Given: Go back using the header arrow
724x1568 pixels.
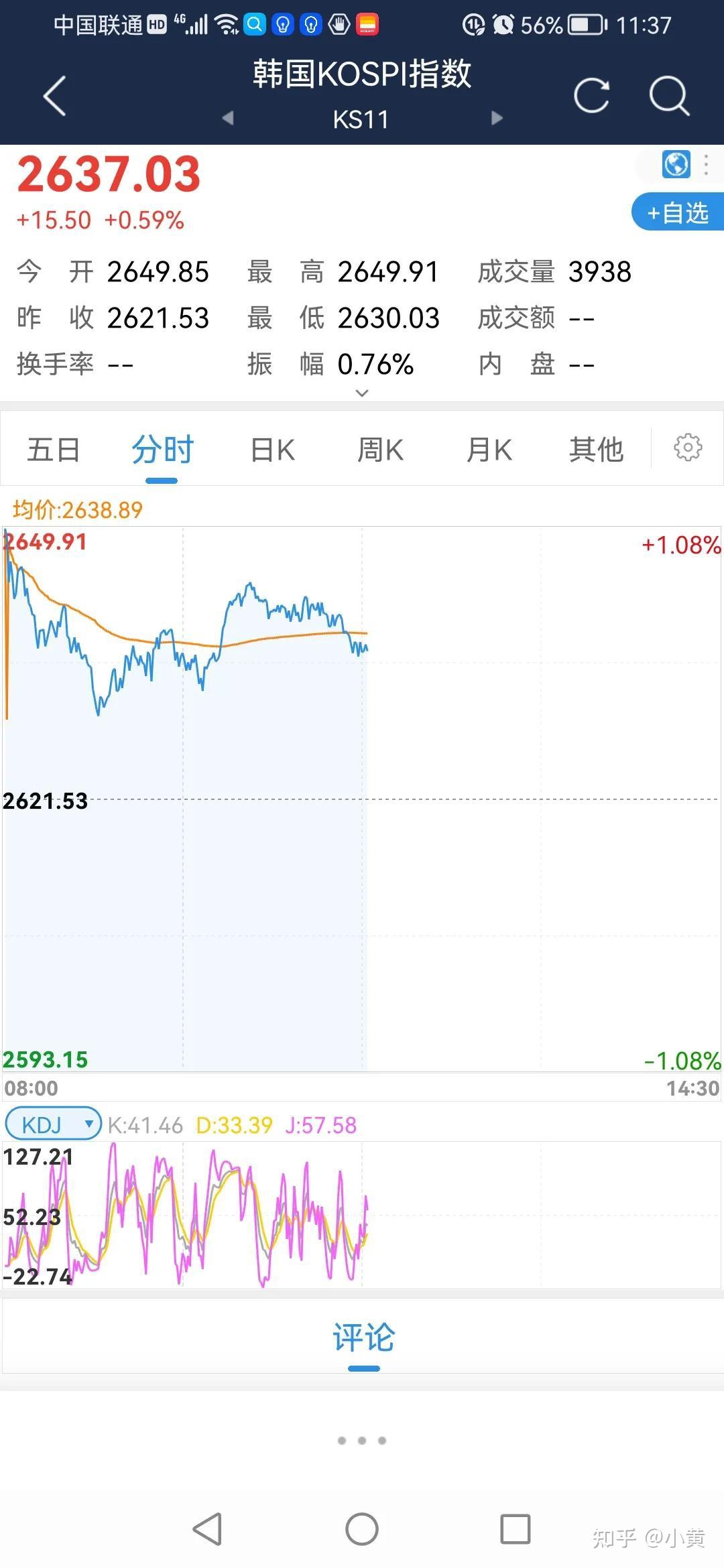Looking at the screenshot, I should tap(55, 96).
